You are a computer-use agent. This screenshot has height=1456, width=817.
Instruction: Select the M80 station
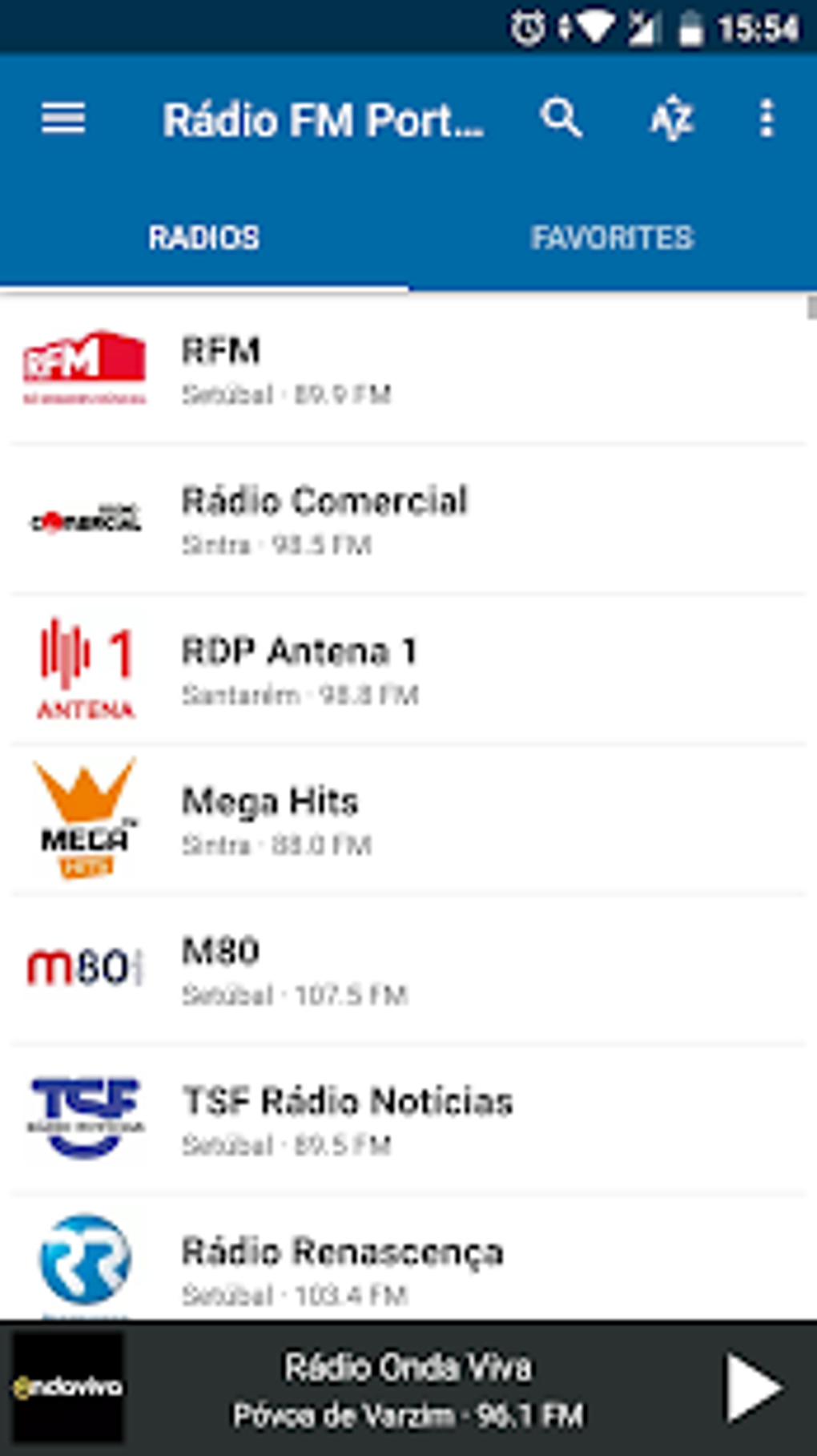(408, 970)
